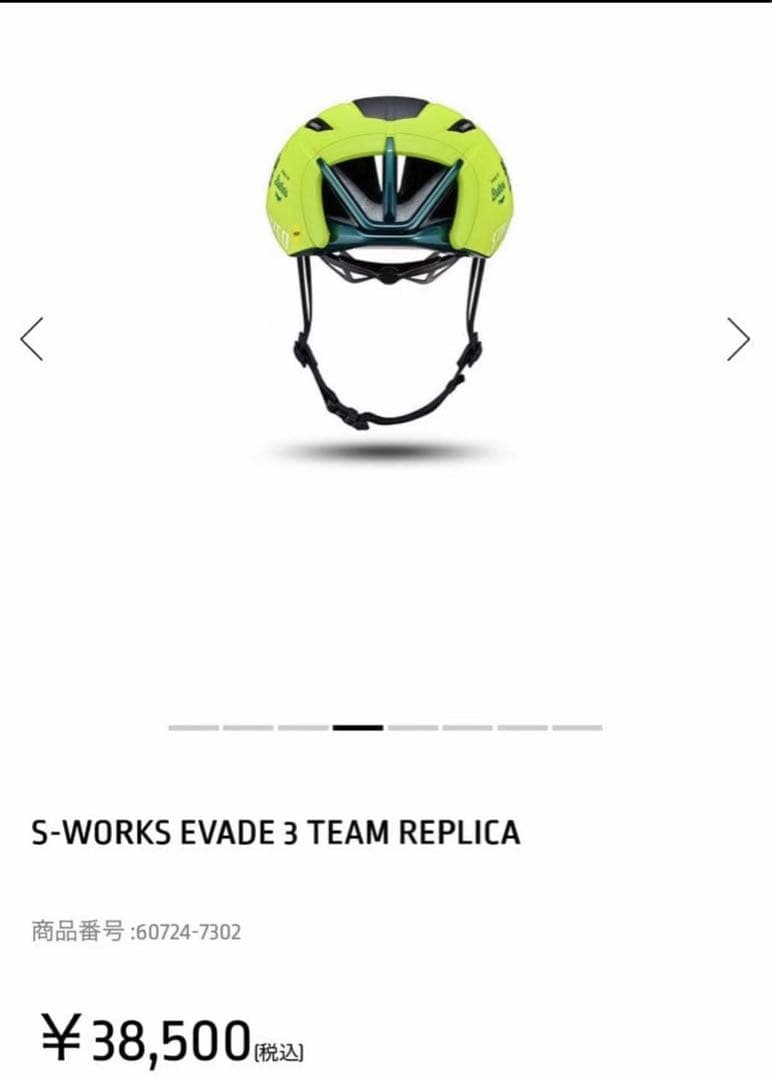
Task: Show the previous helmet photo with left arrow
Action: [x=32, y=339]
